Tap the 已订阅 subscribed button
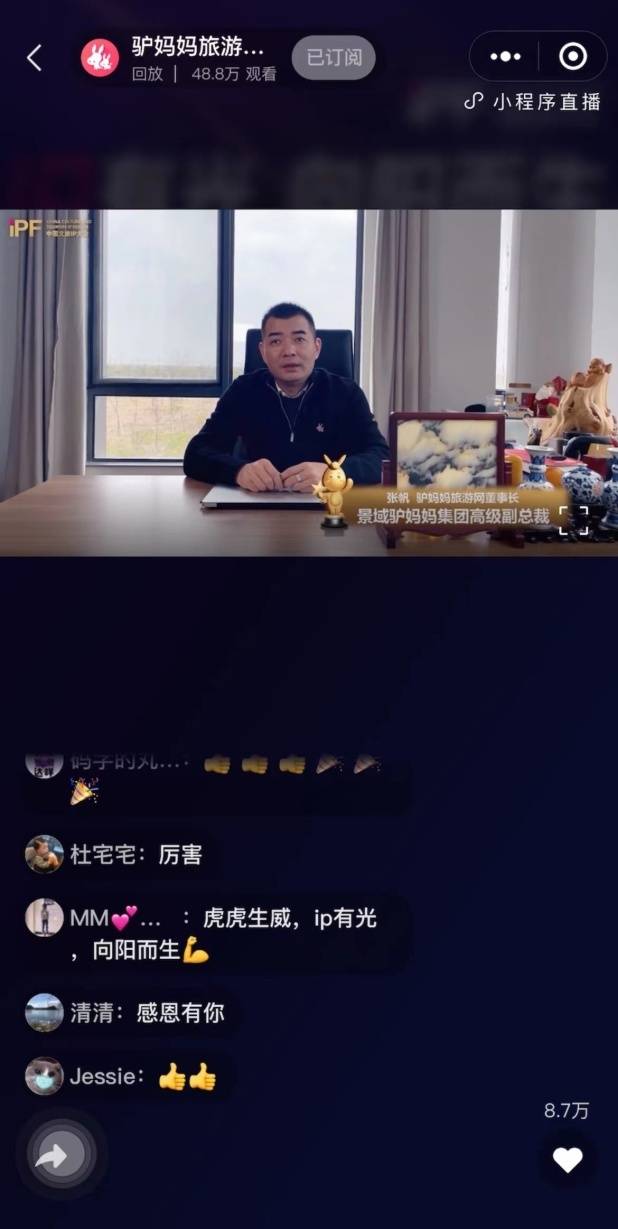This screenshot has height=1229, width=618. coord(333,58)
